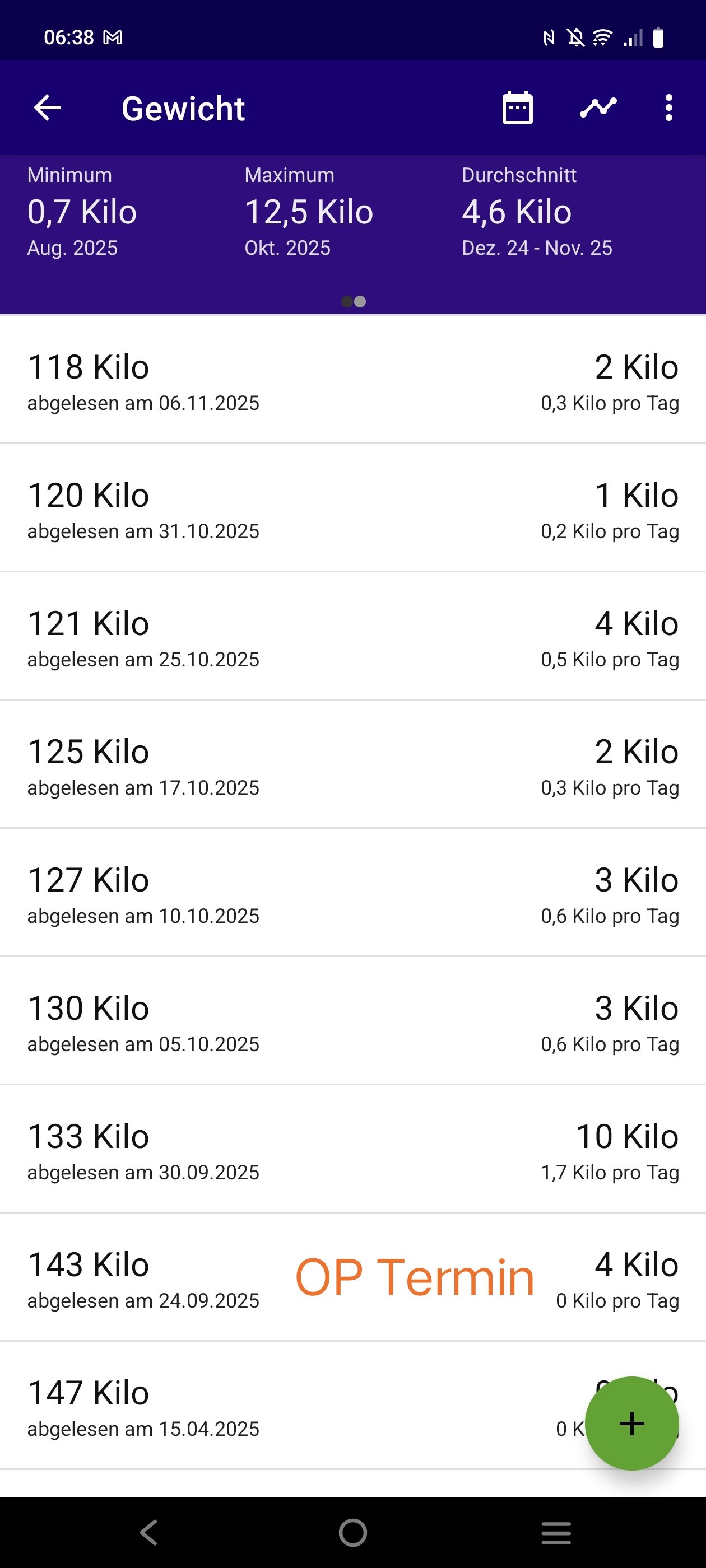Go back using the app bar arrow
The width and height of the screenshot is (706, 1568).
click(x=47, y=108)
